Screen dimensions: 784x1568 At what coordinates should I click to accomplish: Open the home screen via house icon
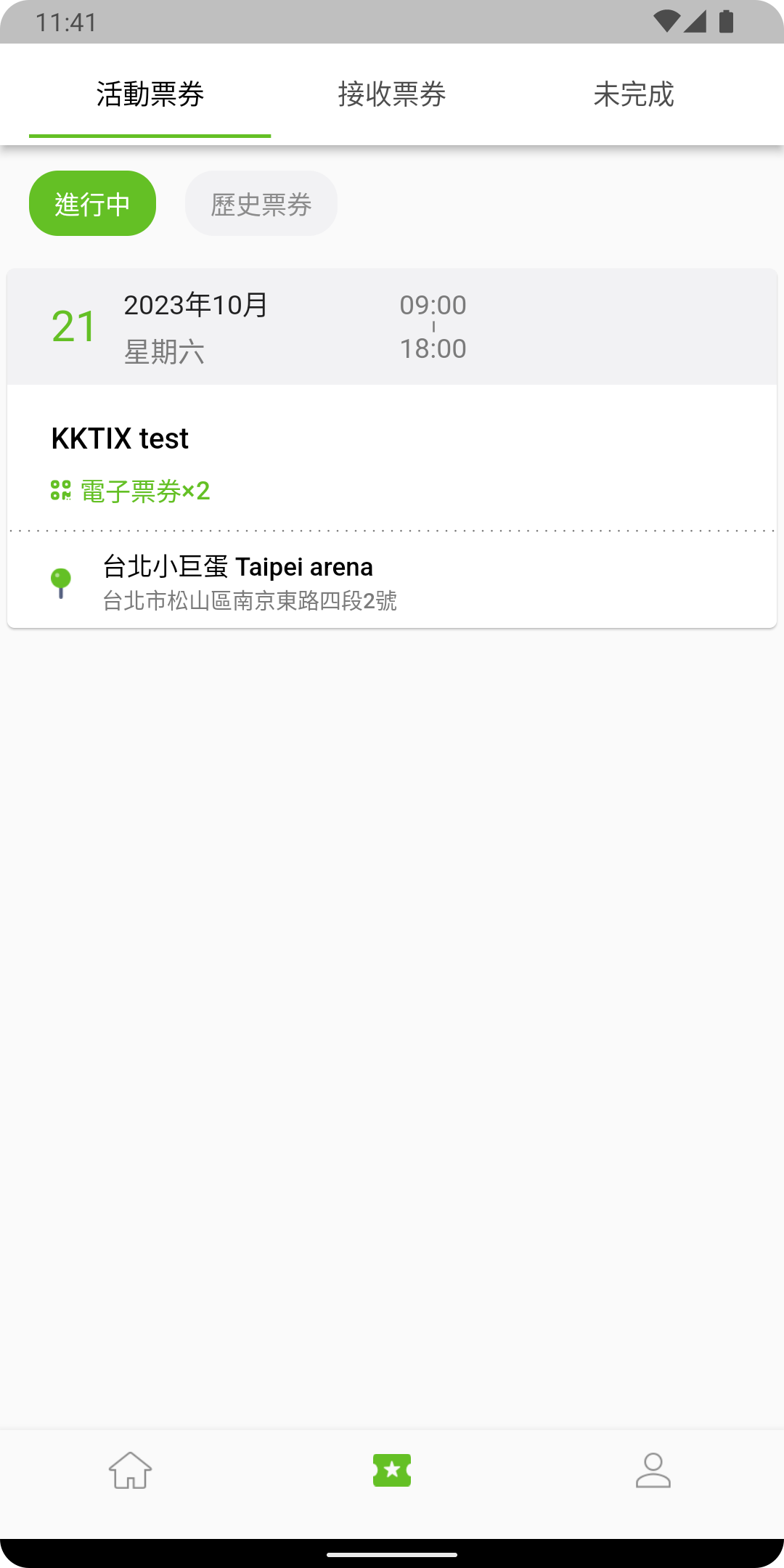click(131, 1472)
